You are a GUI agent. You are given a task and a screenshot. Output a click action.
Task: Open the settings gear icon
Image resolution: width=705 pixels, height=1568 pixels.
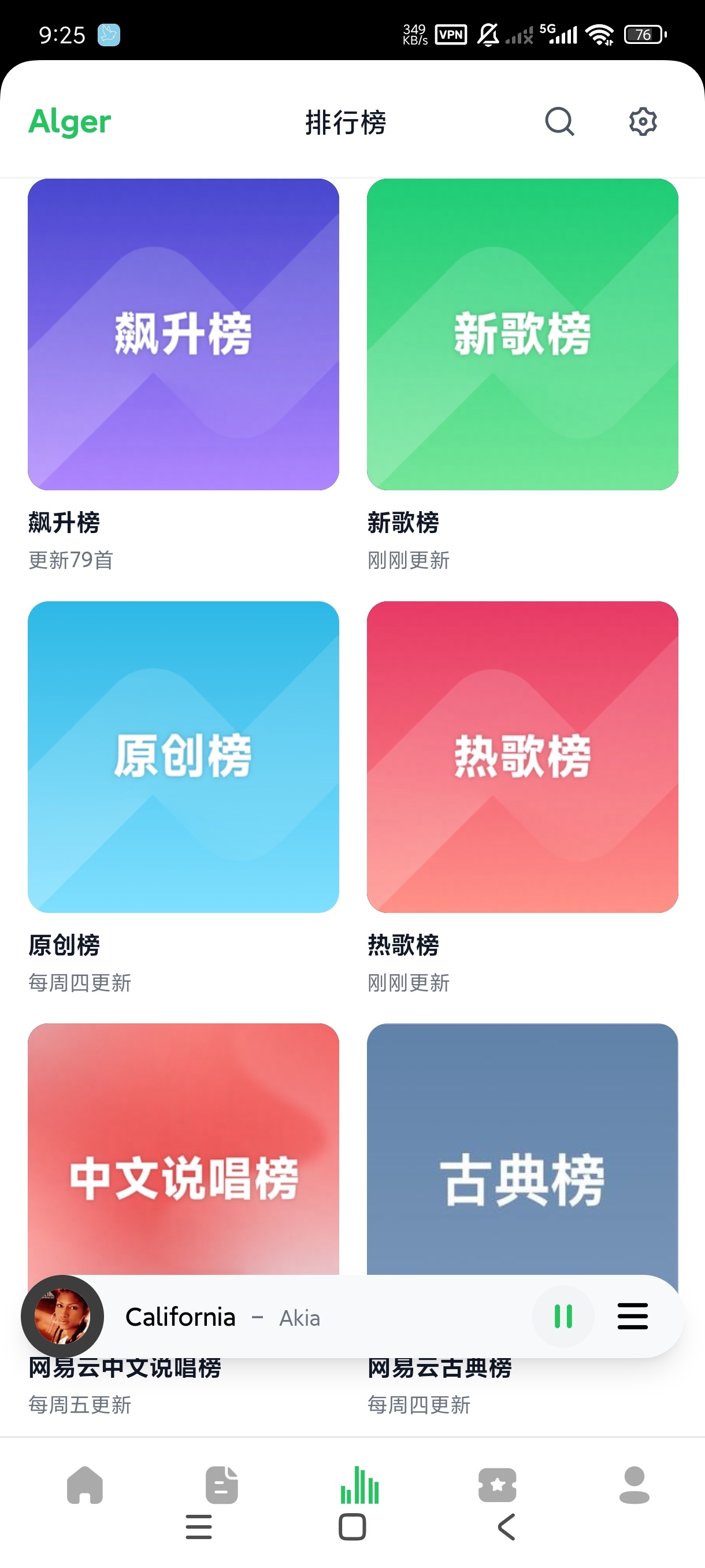tap(643, 122)
